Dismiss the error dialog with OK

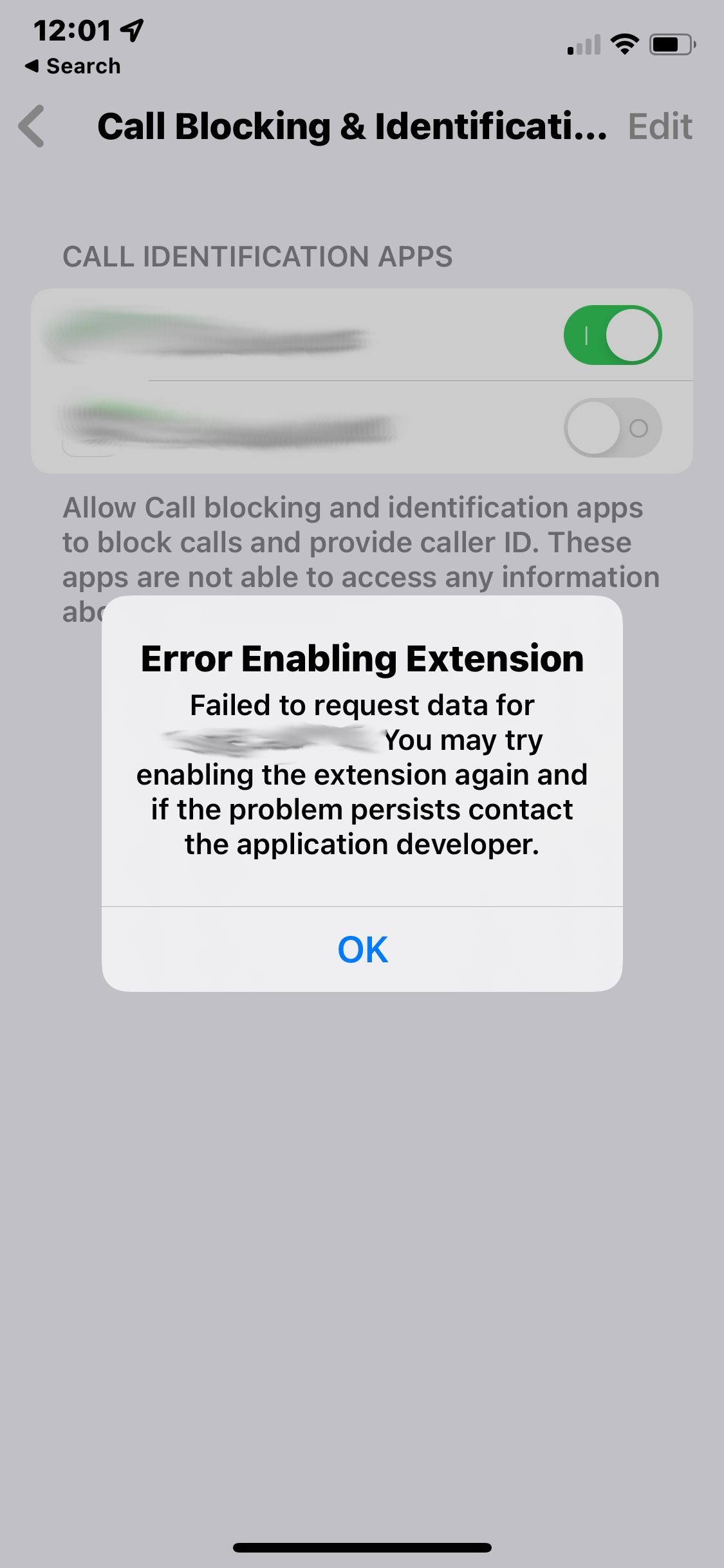click(x=362, y=949)
